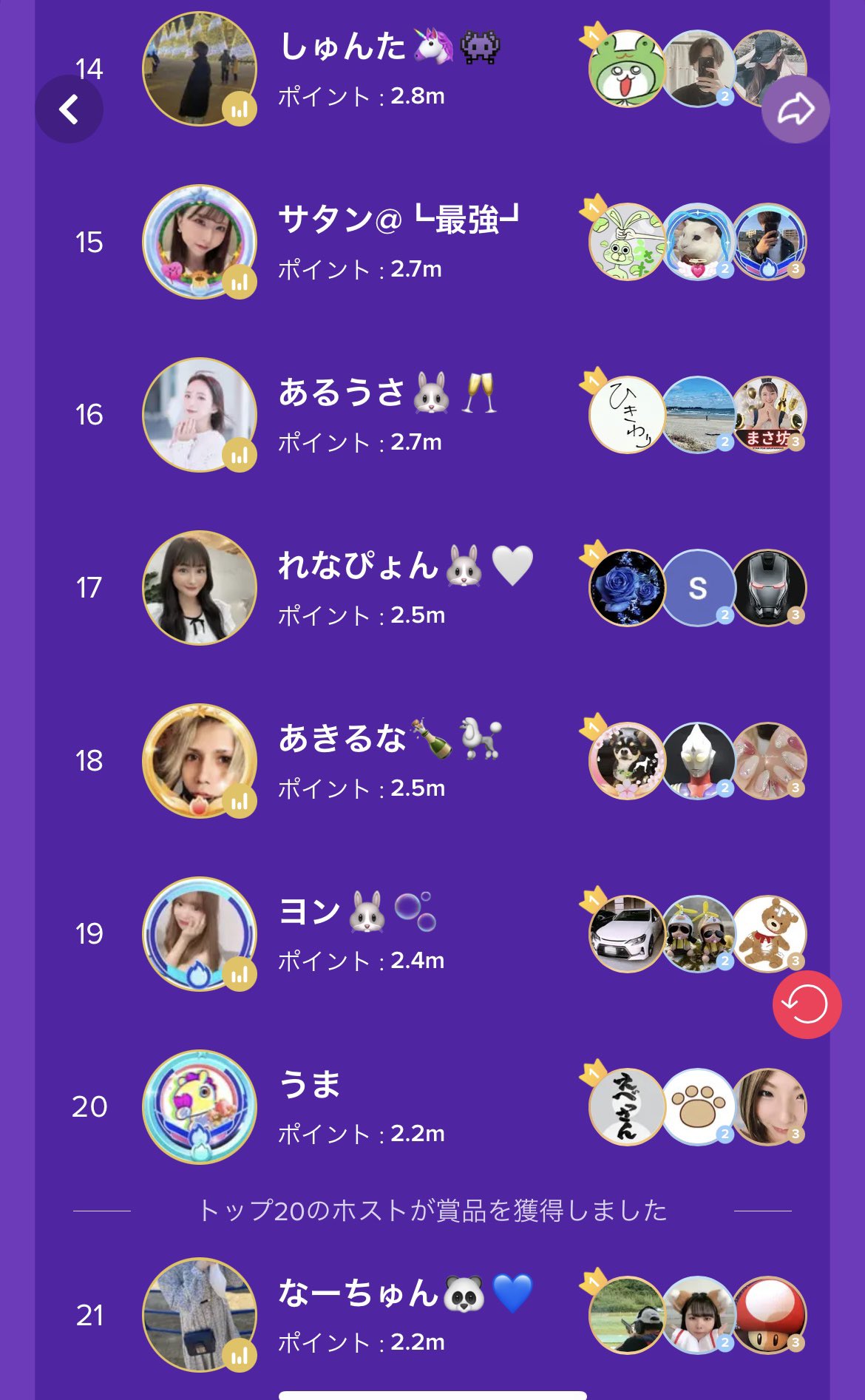Viewport: 865px width, 1400px height.
Task: View れなぴょん's profile
Action: pyautogui.click(x=199, y=588)
